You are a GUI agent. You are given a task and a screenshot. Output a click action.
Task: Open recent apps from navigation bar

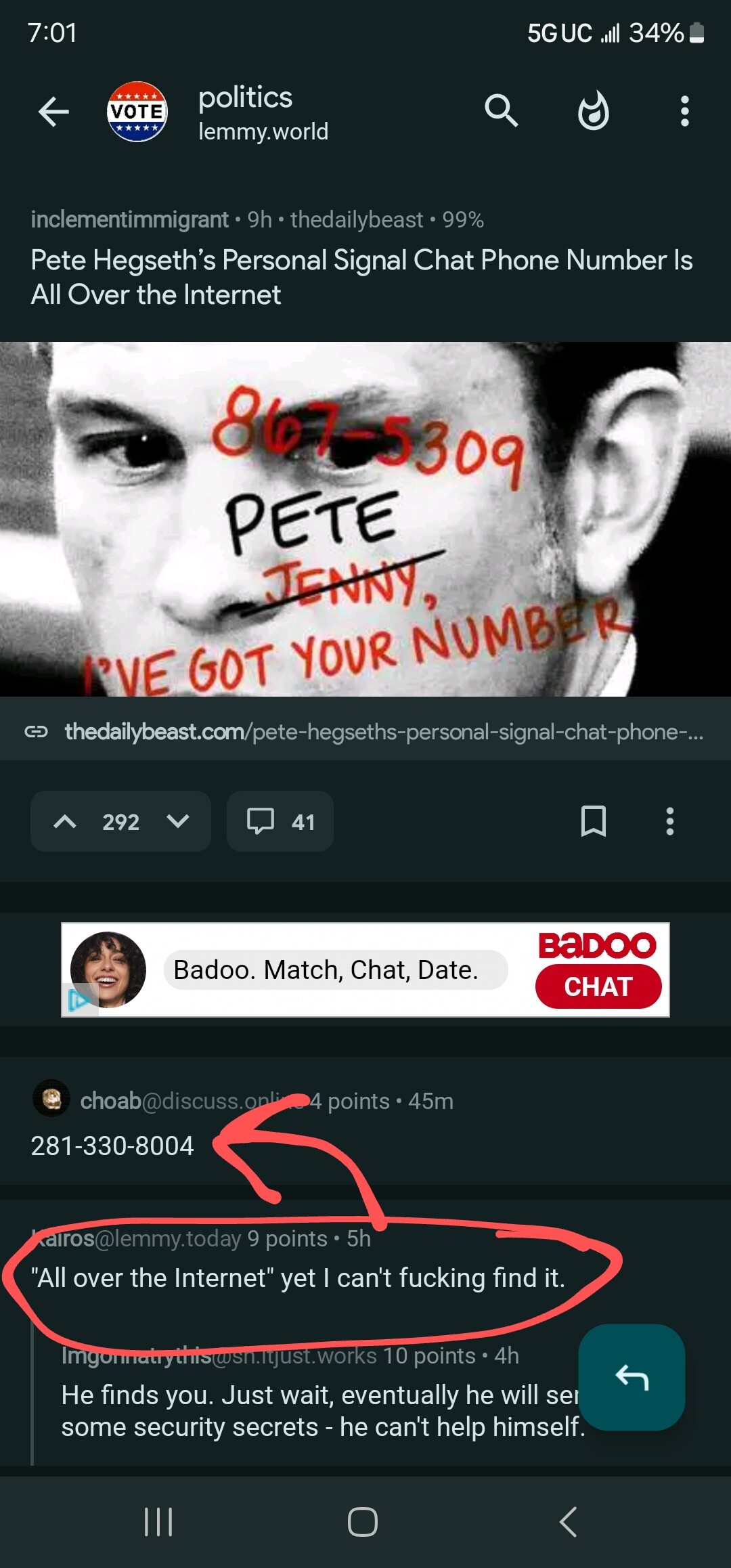coord(159,1522)
